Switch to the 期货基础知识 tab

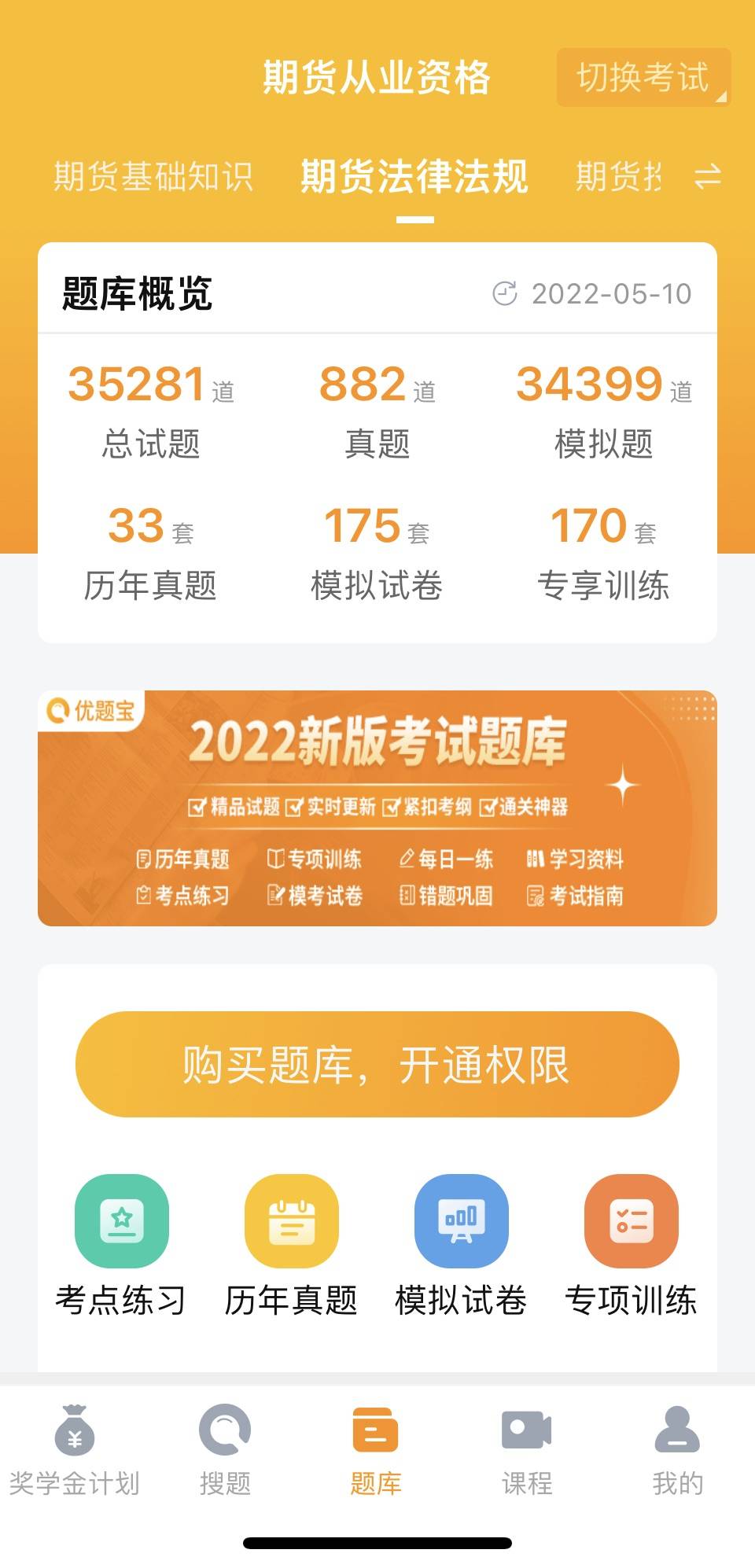[x=154, y=176]
